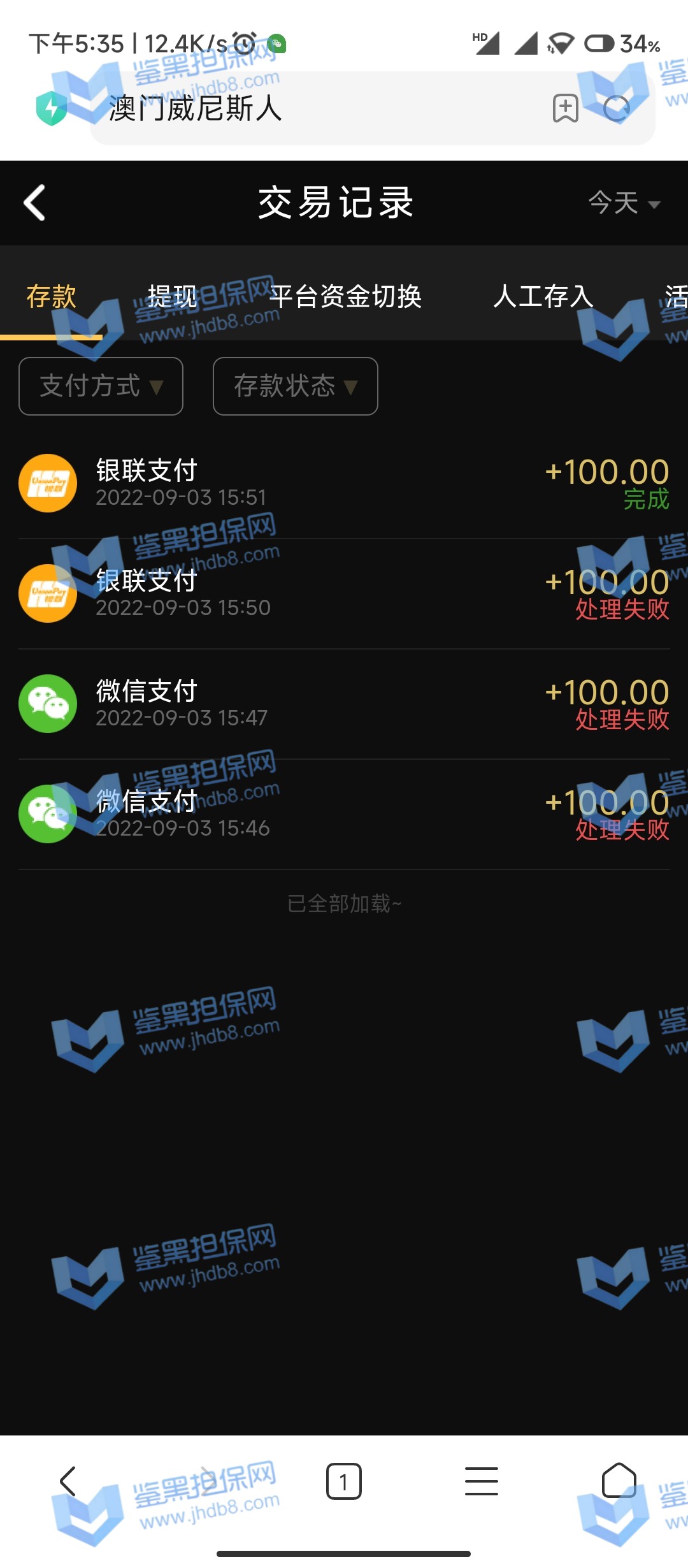
Task: Reload the page from the address bar
Action: (617, 108)
